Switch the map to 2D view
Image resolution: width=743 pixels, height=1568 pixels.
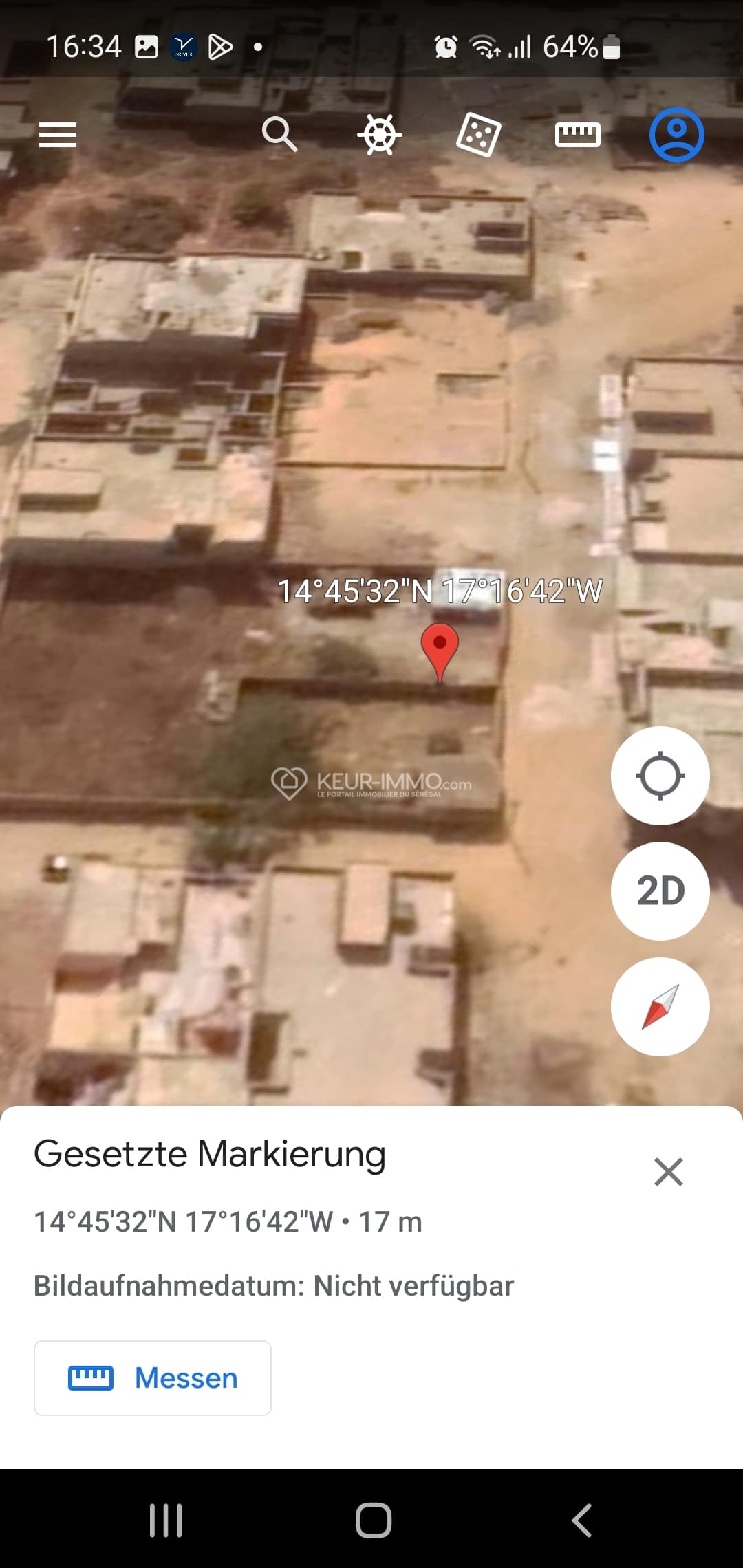point(660,891)
